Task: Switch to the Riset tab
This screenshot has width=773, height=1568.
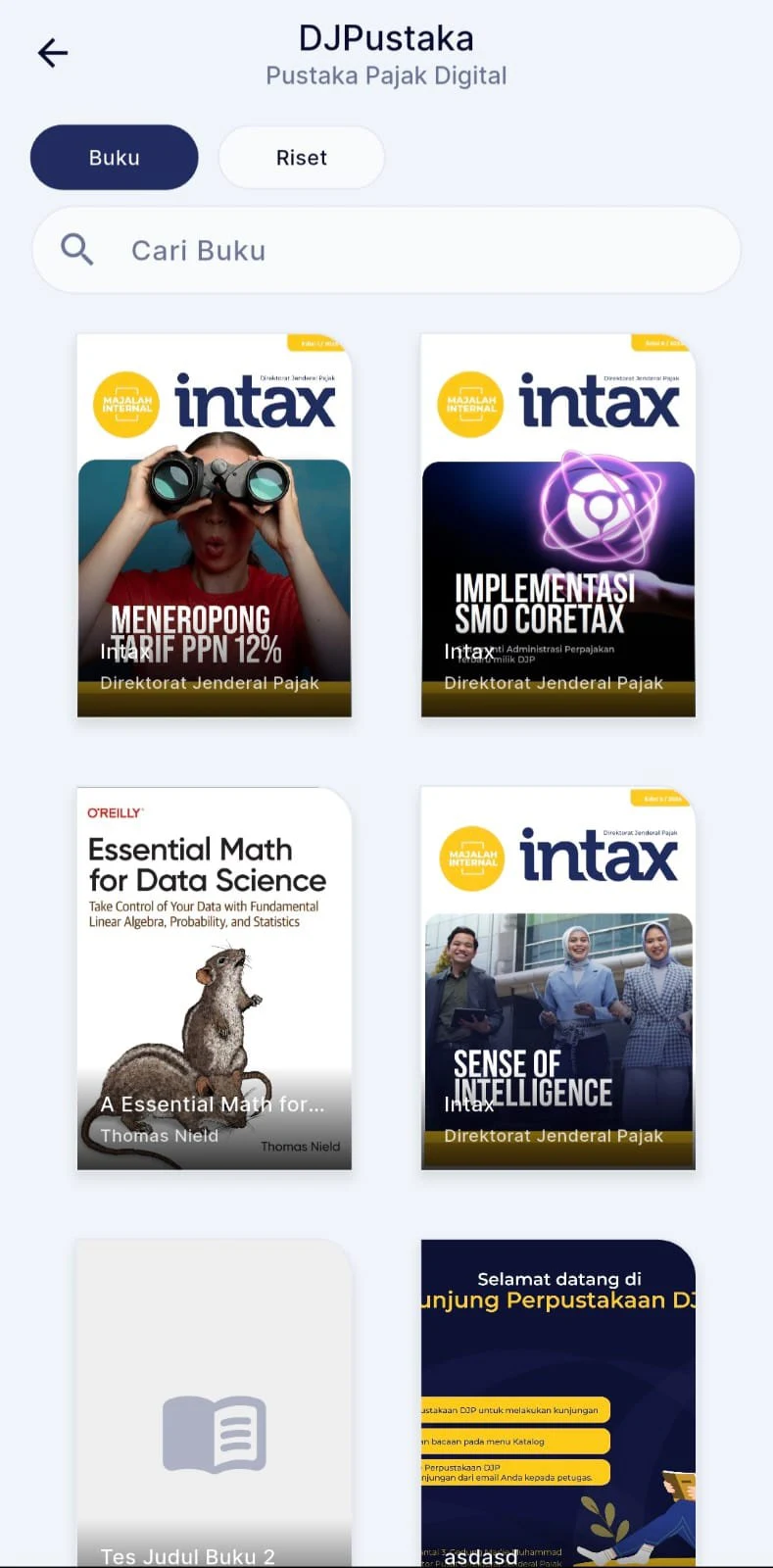Action: pyautogui.click(x=302, y=157)
